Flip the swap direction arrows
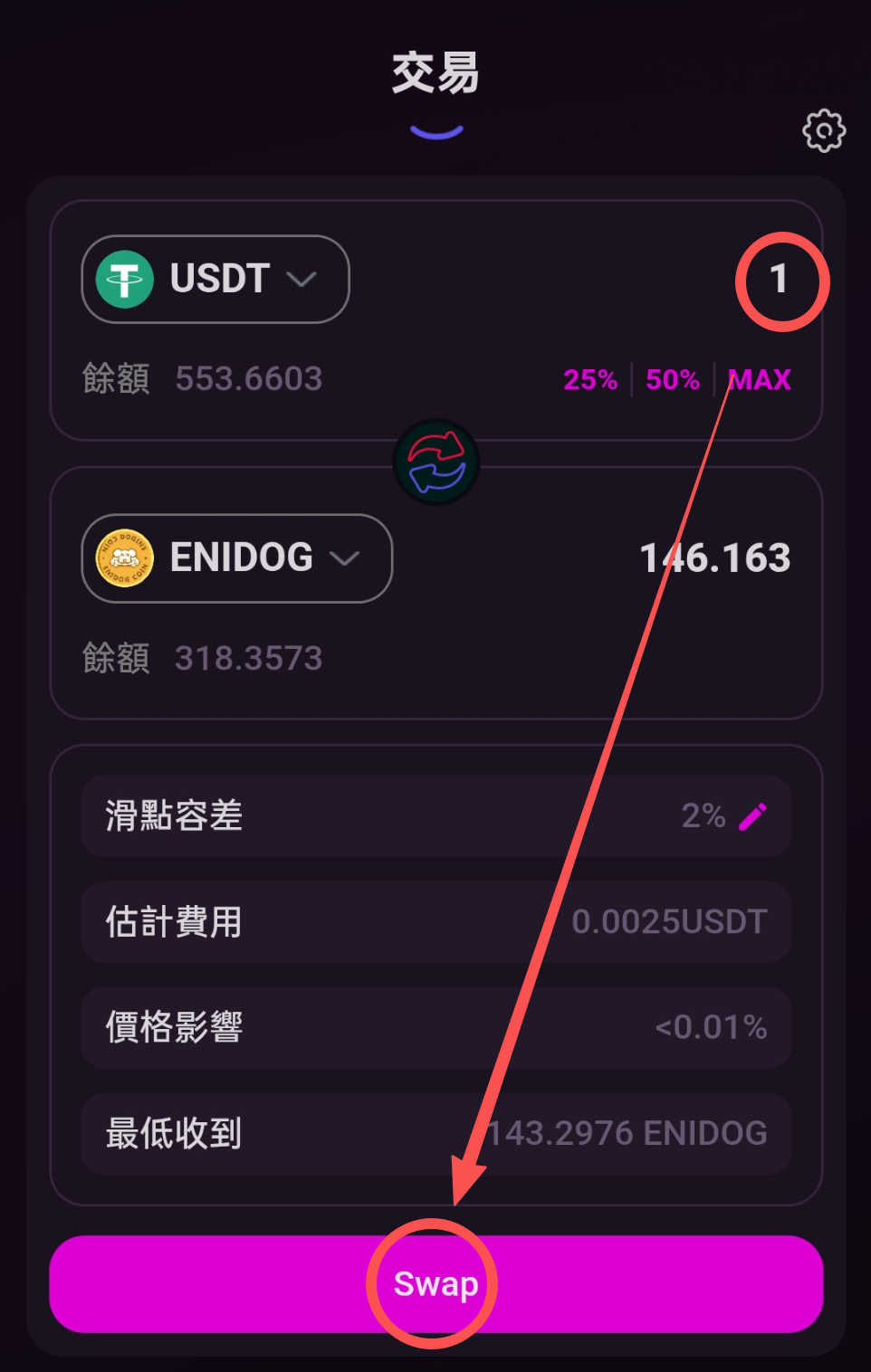Image resolution: width=871 pixels, height=1372 pixels. (x=436, y=462)
